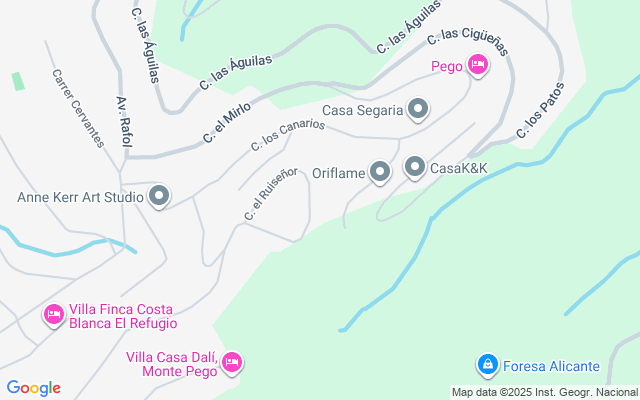Open the Pego hotel marker
This screenshot has height=400, width=640.
(478, 66)
